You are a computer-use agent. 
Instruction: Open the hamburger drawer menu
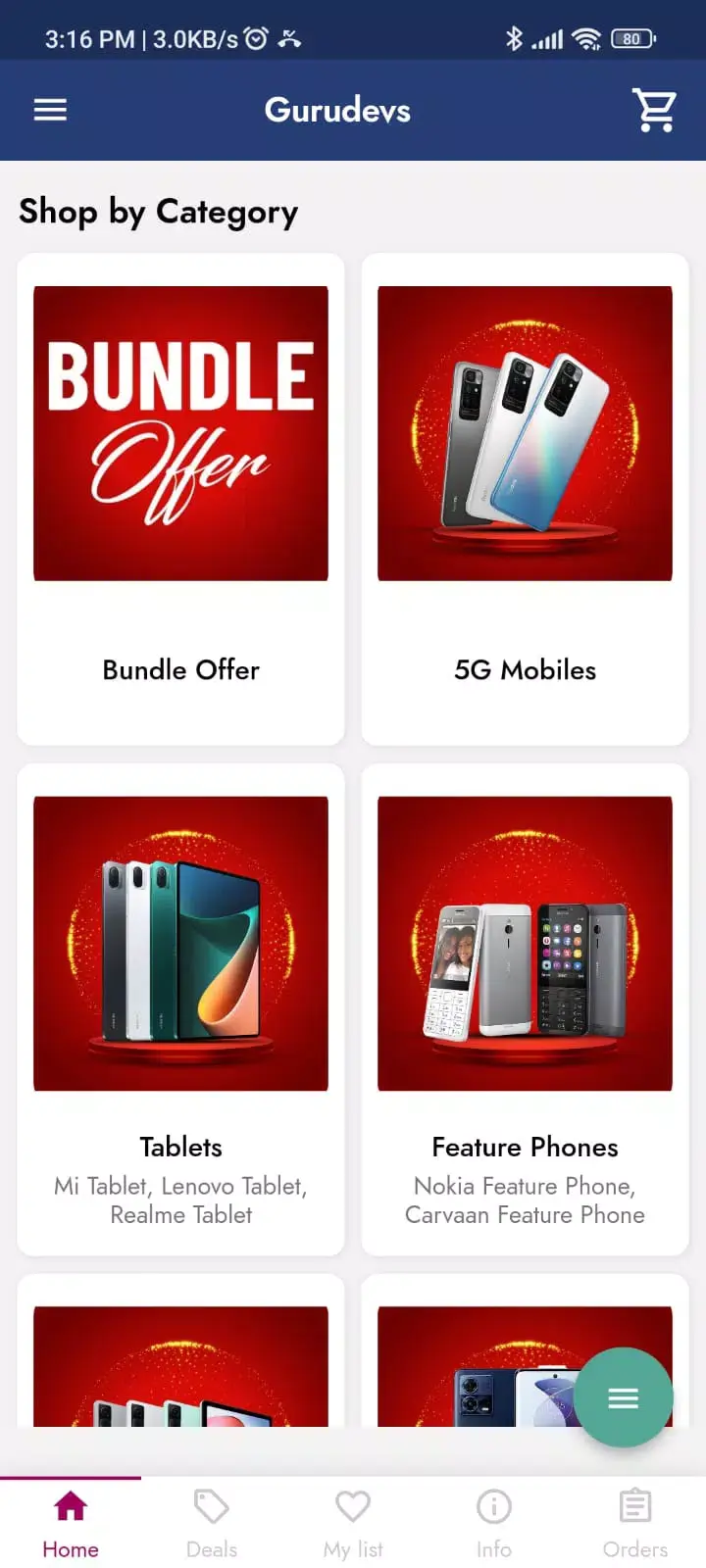(x=50, y=110)
